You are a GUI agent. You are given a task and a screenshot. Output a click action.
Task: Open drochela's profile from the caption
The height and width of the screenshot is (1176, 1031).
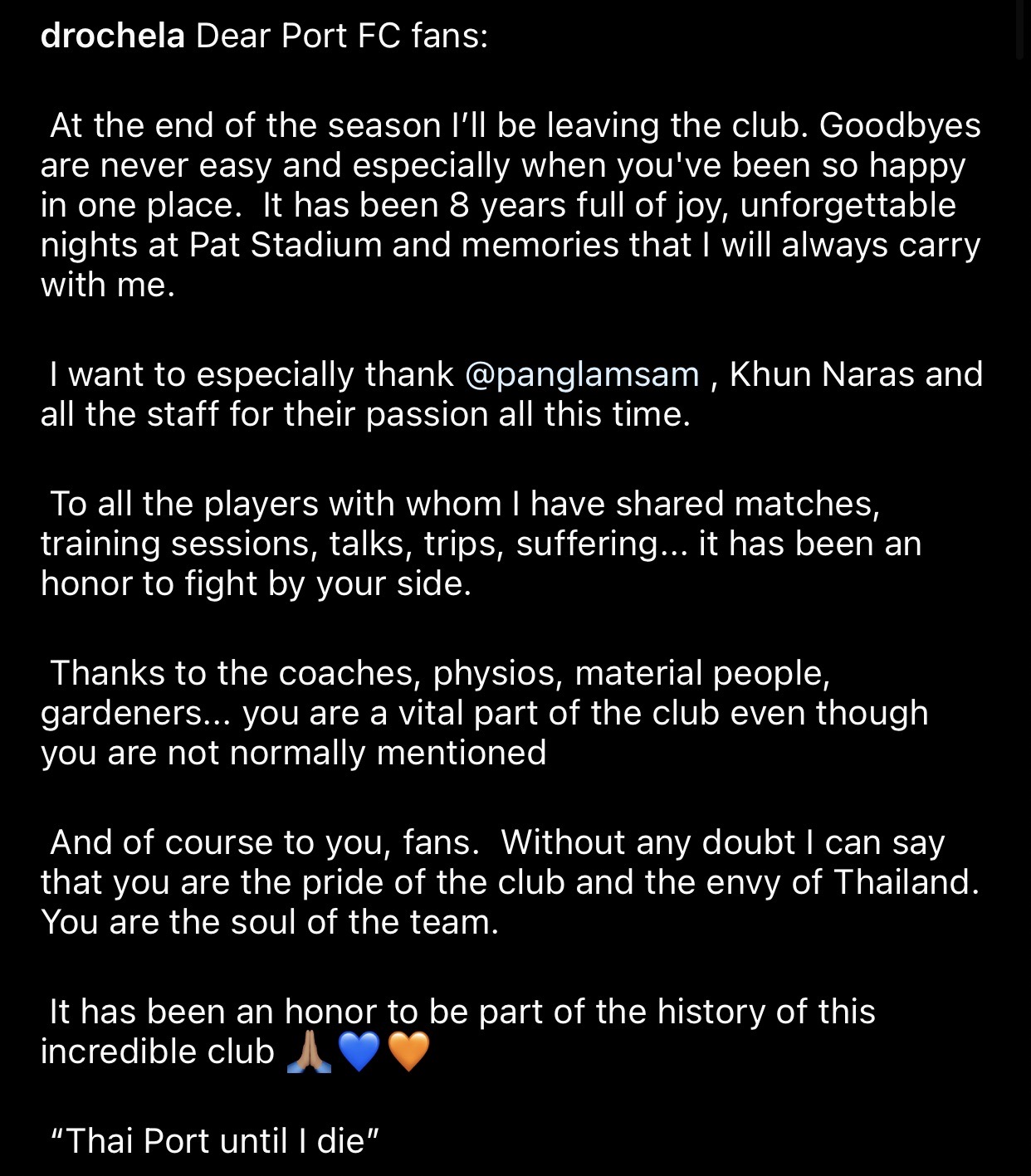click(112, 37)
